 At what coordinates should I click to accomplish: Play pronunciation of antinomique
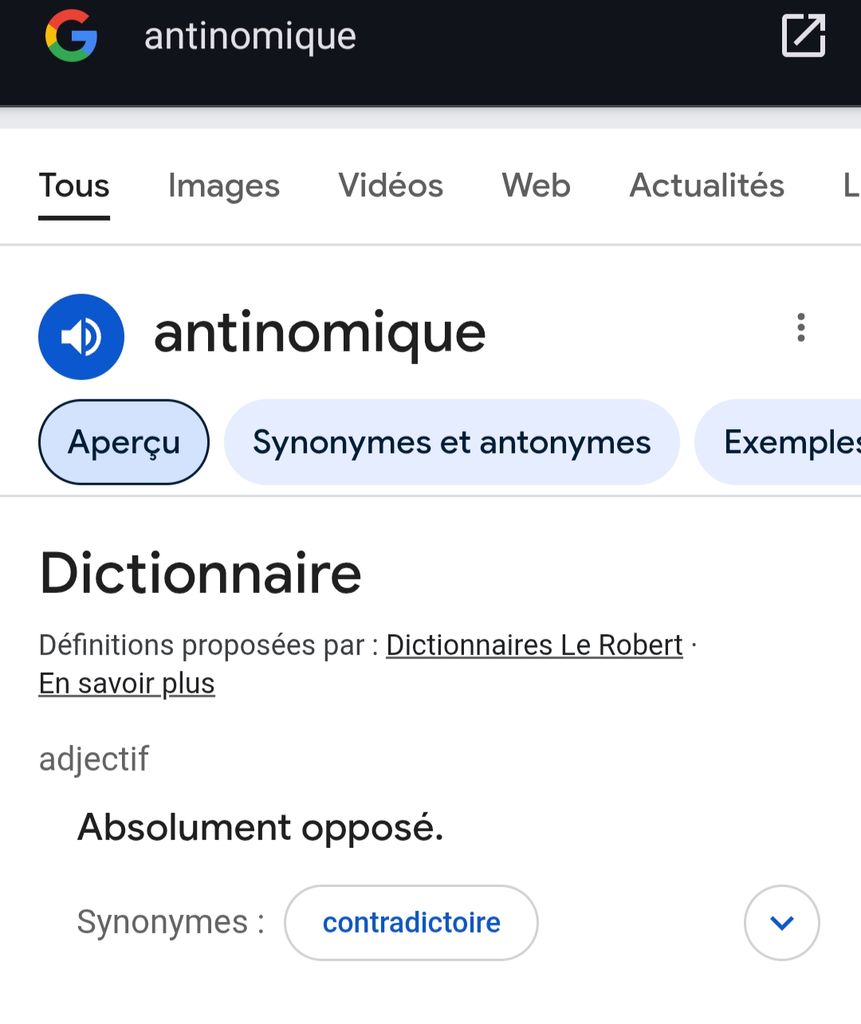[x=81, y=337]
